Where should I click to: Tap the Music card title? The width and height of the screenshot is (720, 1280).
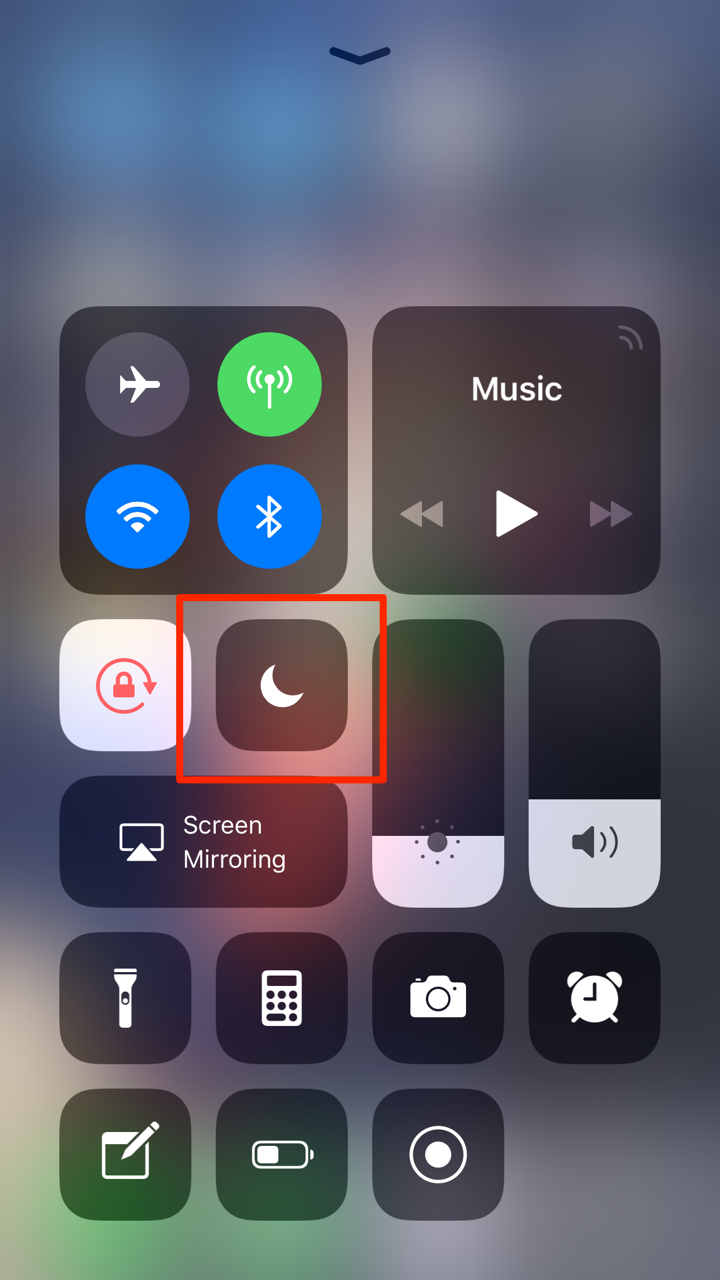click(516, 389)
